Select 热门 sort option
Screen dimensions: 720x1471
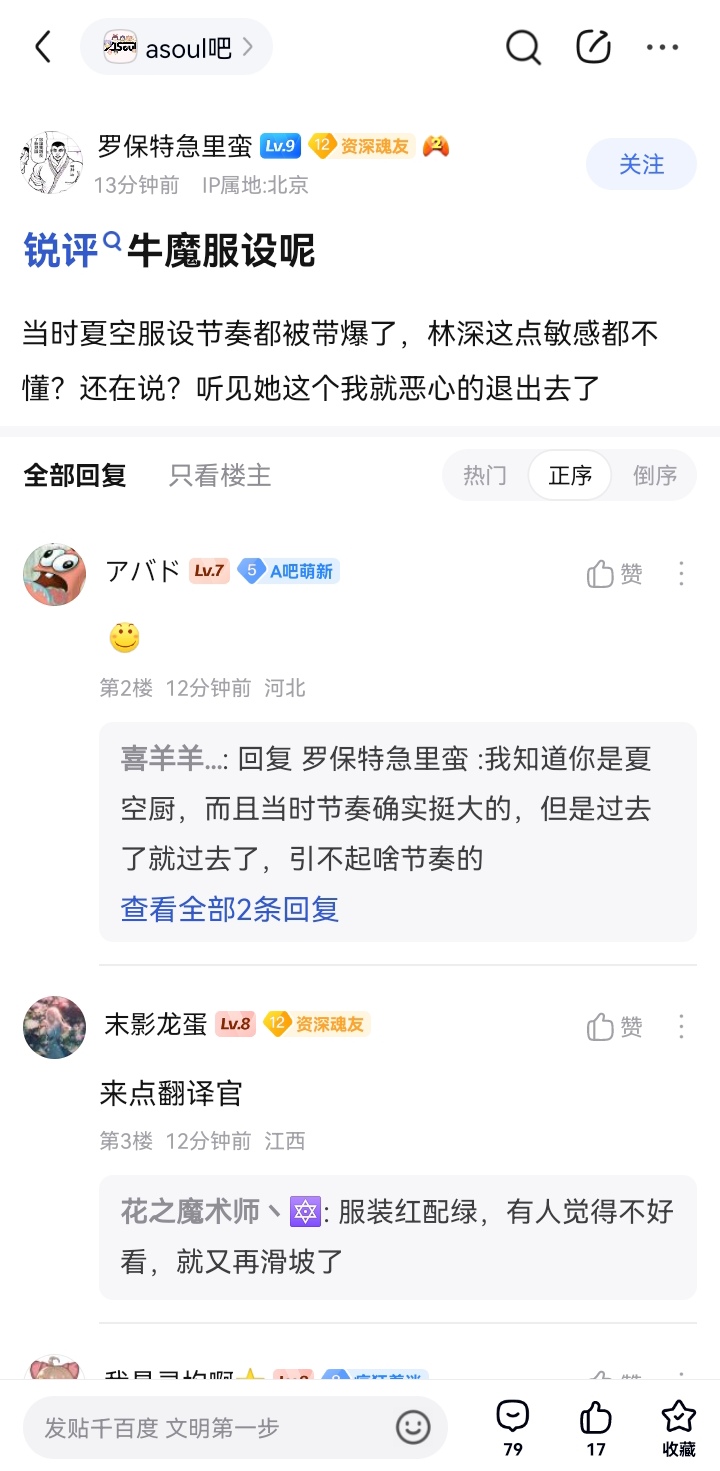[x=485, y=475]
